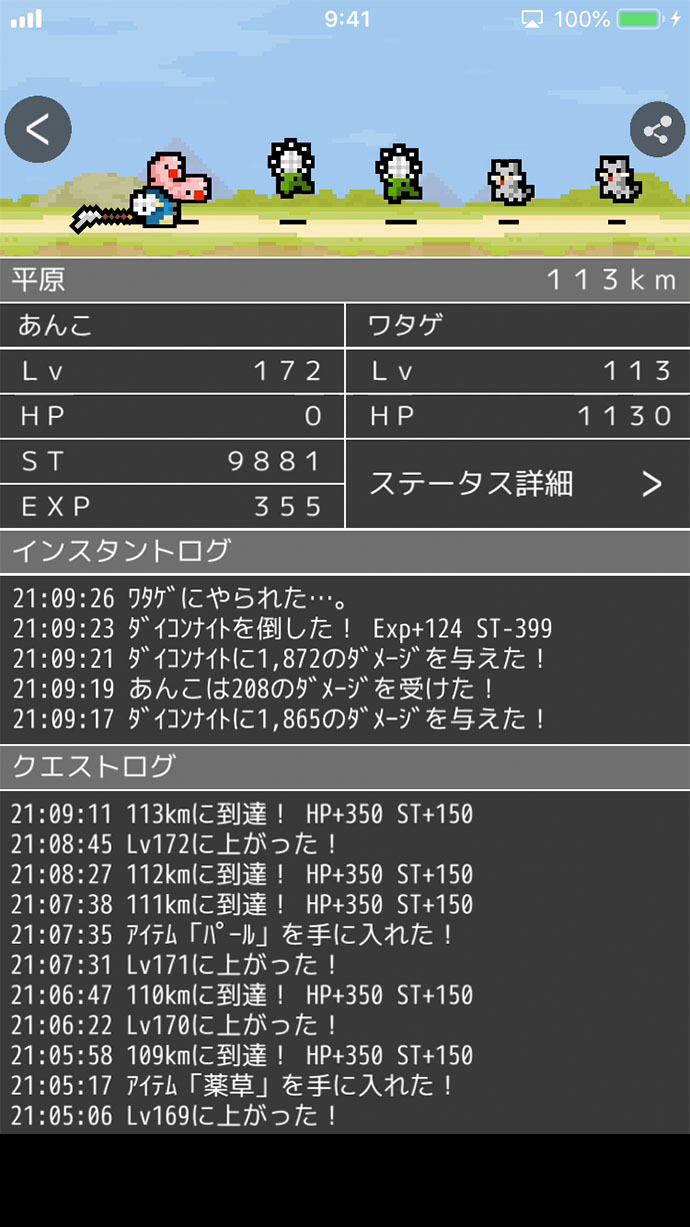The width and height of the screenshot is (690, 1227).
Task: Share this adventure screen
Action: pyautogui.click(x=657, y=132)
